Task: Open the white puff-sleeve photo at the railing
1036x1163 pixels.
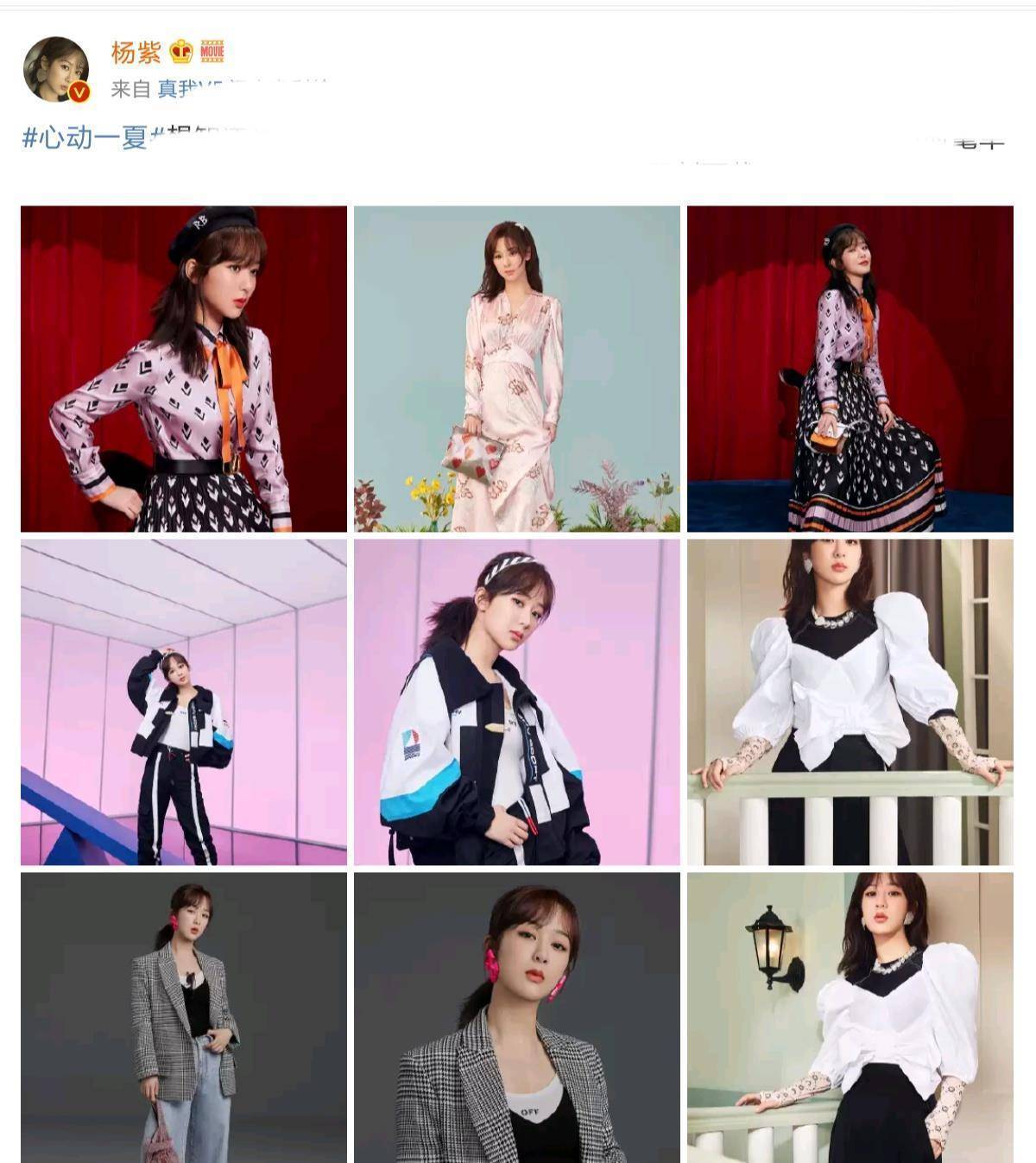Action: [850, 702]
